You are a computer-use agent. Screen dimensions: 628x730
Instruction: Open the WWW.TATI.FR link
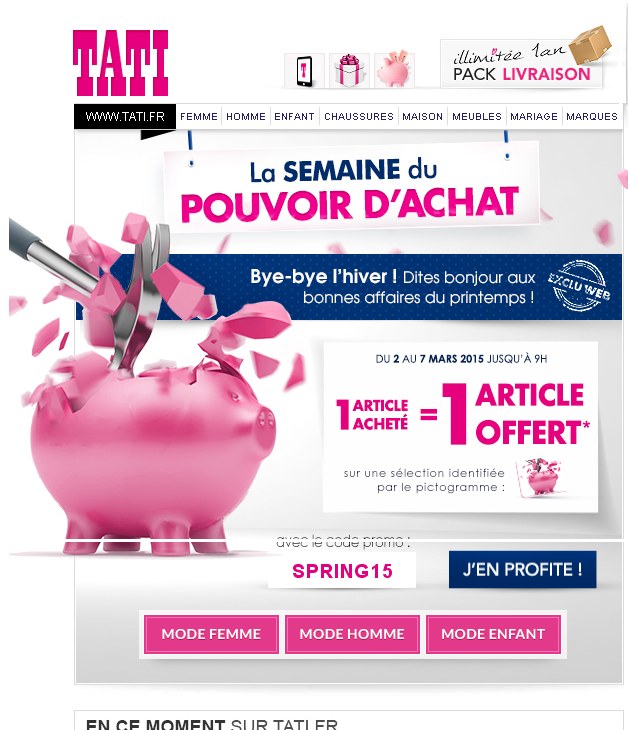(125, 117)
